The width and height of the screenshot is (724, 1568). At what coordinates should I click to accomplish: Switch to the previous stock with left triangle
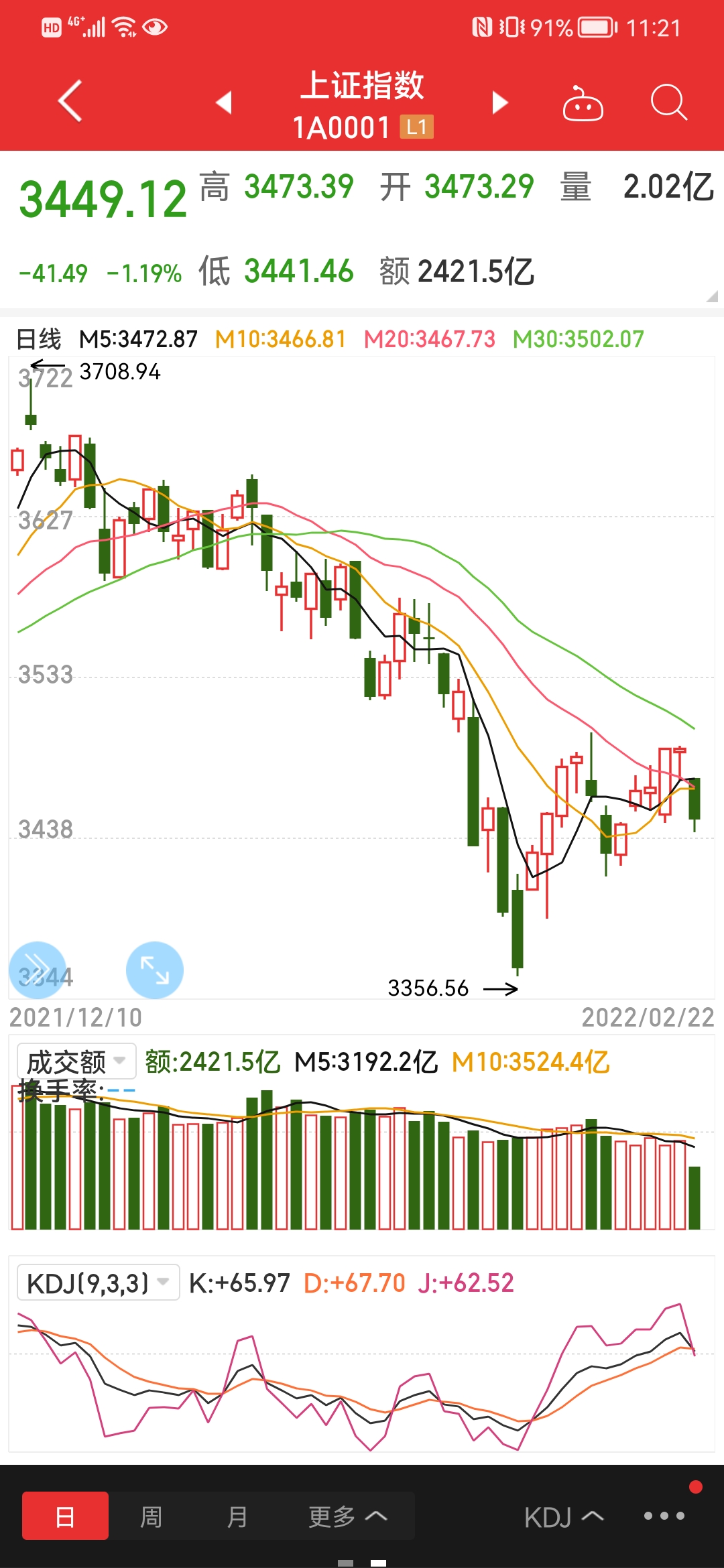(224, 103)
